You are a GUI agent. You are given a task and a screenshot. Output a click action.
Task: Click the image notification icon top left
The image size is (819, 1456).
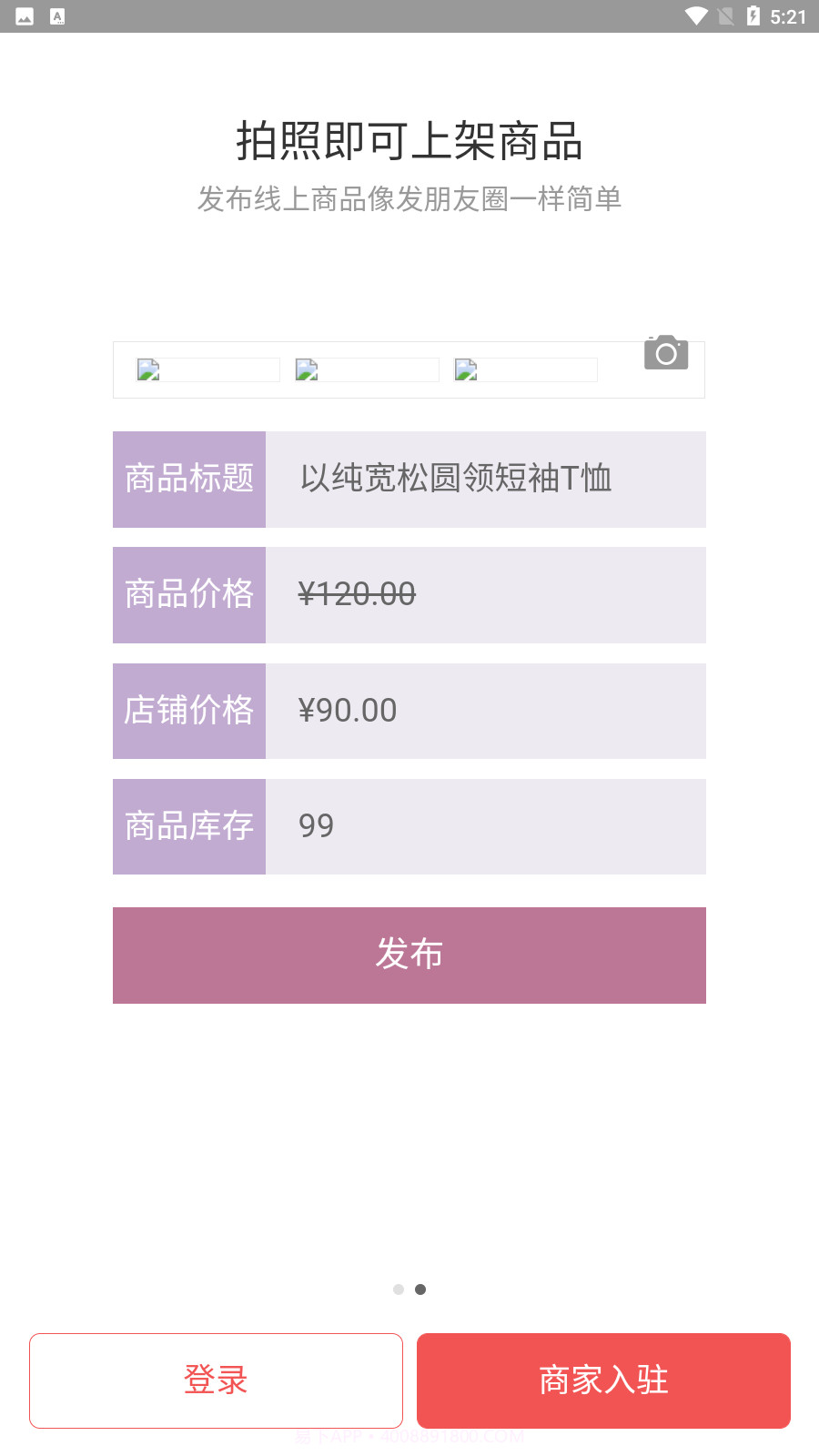tap(25, 15)
